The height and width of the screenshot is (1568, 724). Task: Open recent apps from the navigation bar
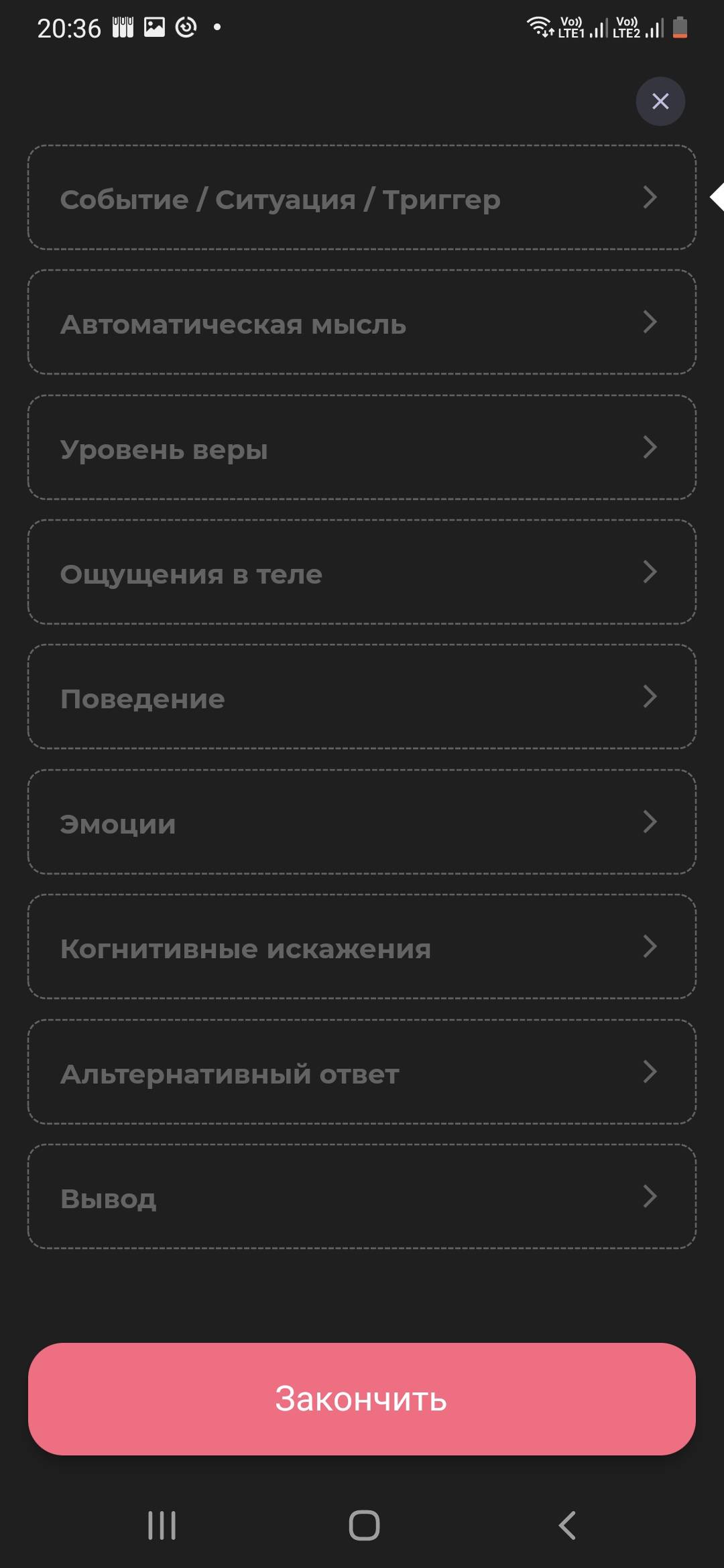point(162,1526)
